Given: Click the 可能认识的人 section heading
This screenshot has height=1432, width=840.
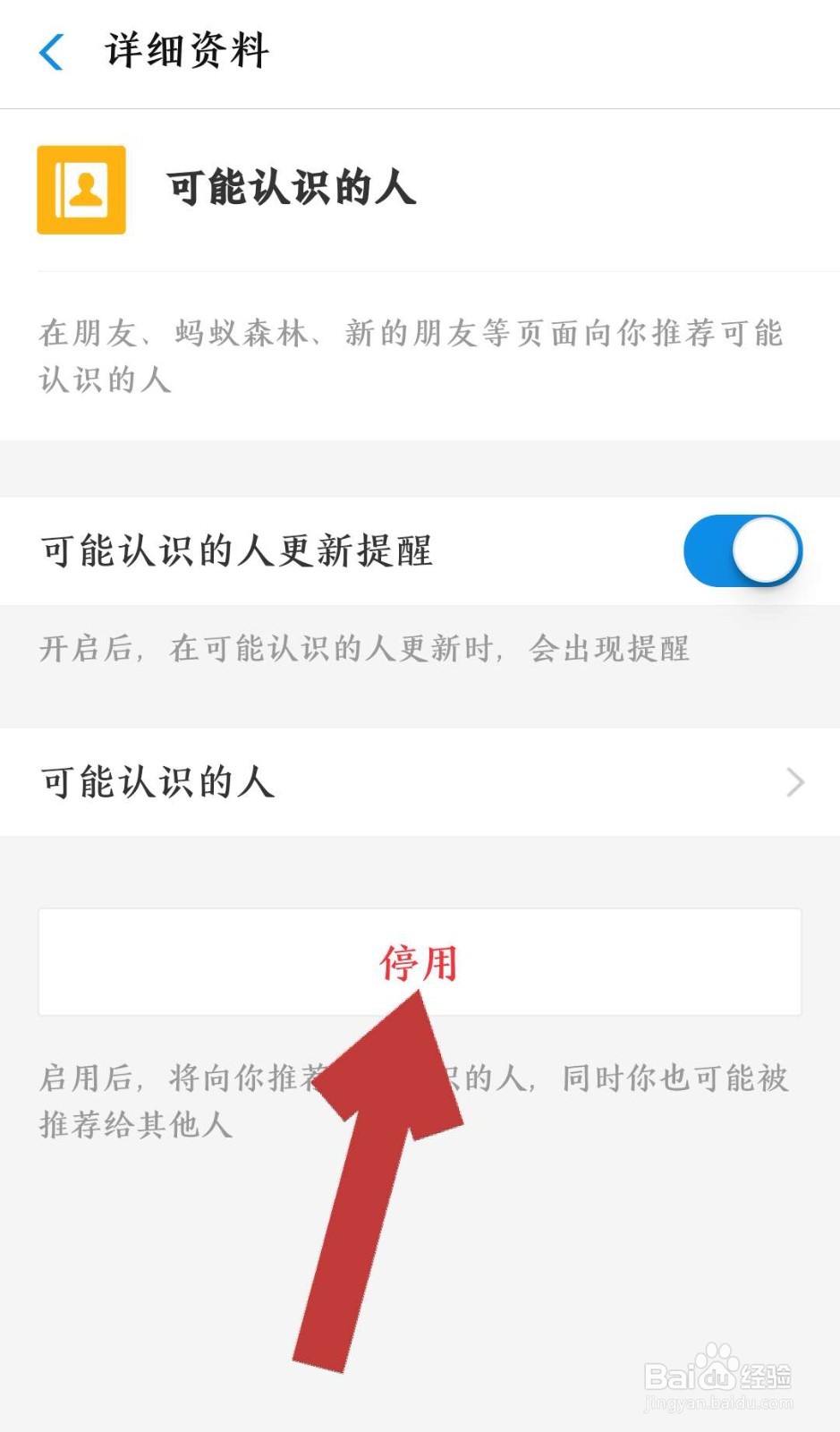Looking at the screenshot, I should [x=290, y=189].
